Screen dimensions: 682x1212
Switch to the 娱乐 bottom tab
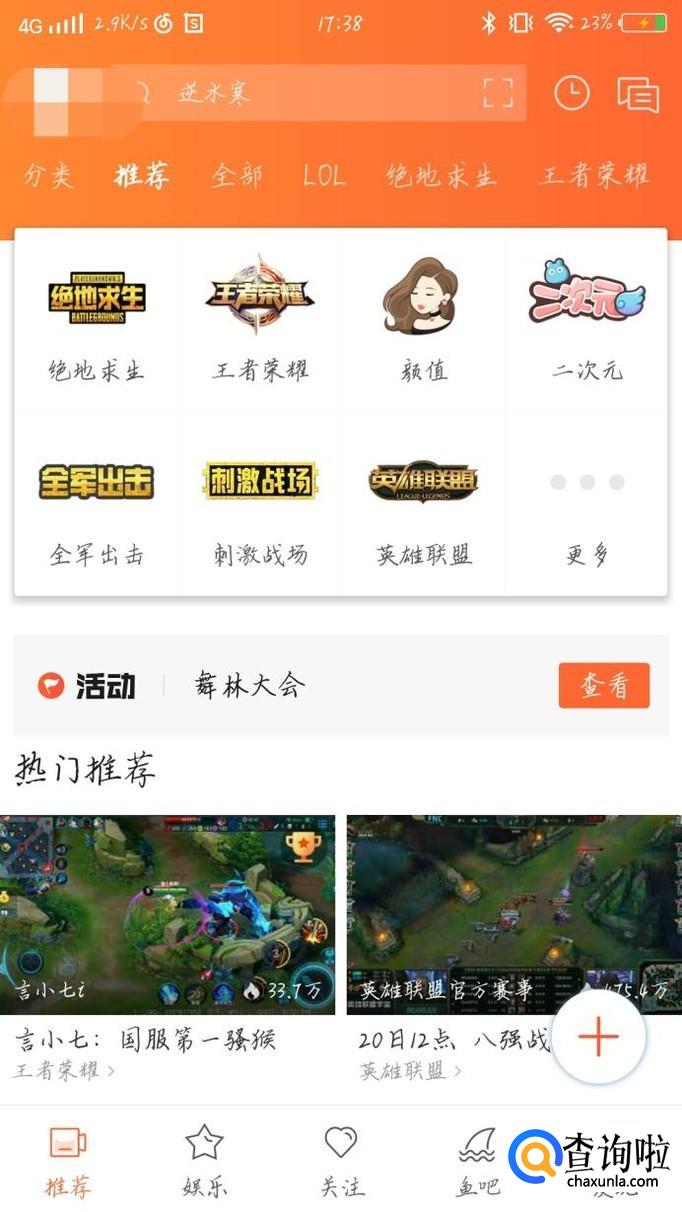click(204, 1160)
